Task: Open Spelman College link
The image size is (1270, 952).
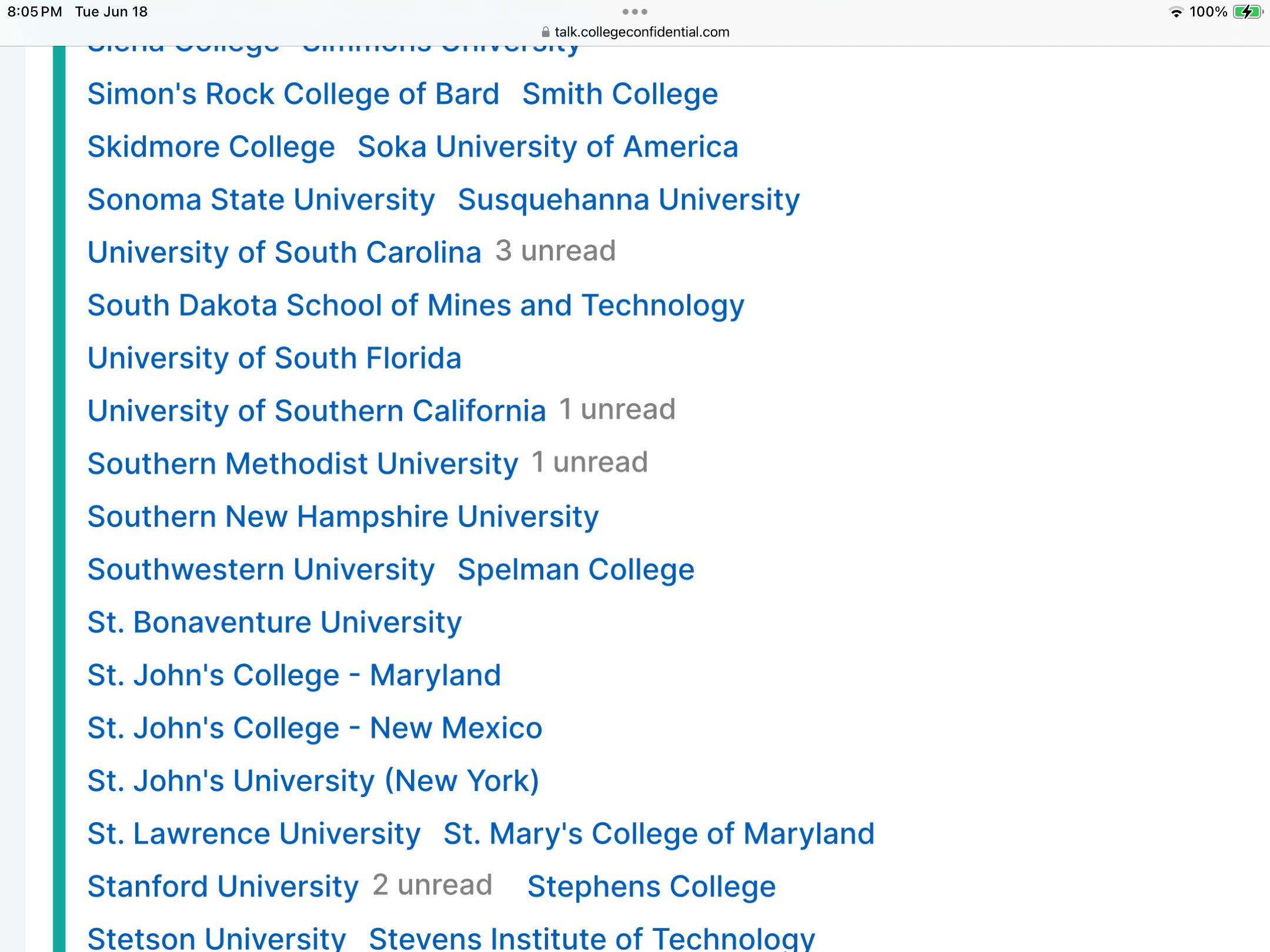Action: coord(576,569)
